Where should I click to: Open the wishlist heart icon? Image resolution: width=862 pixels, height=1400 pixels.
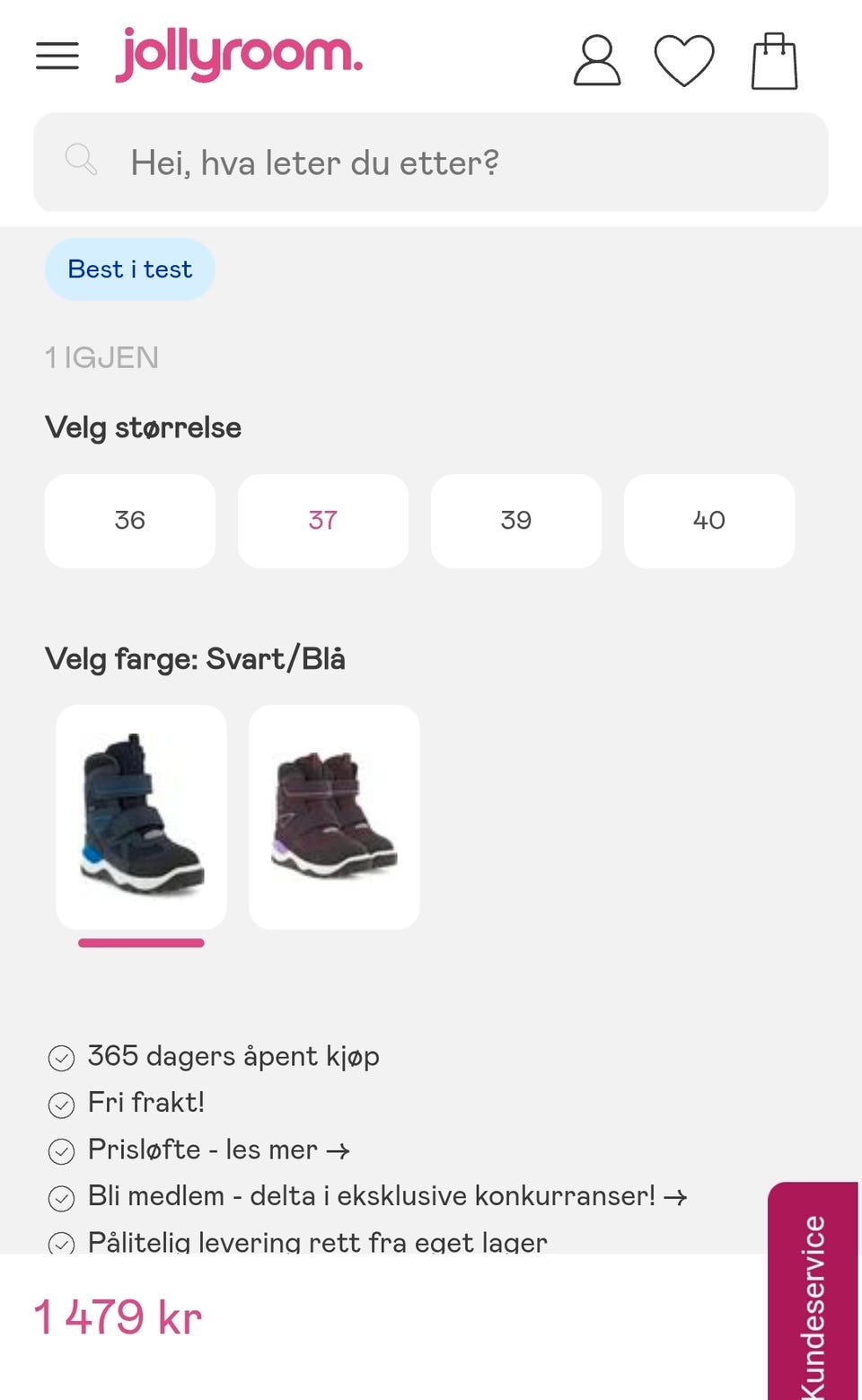[x=685, y=60]
